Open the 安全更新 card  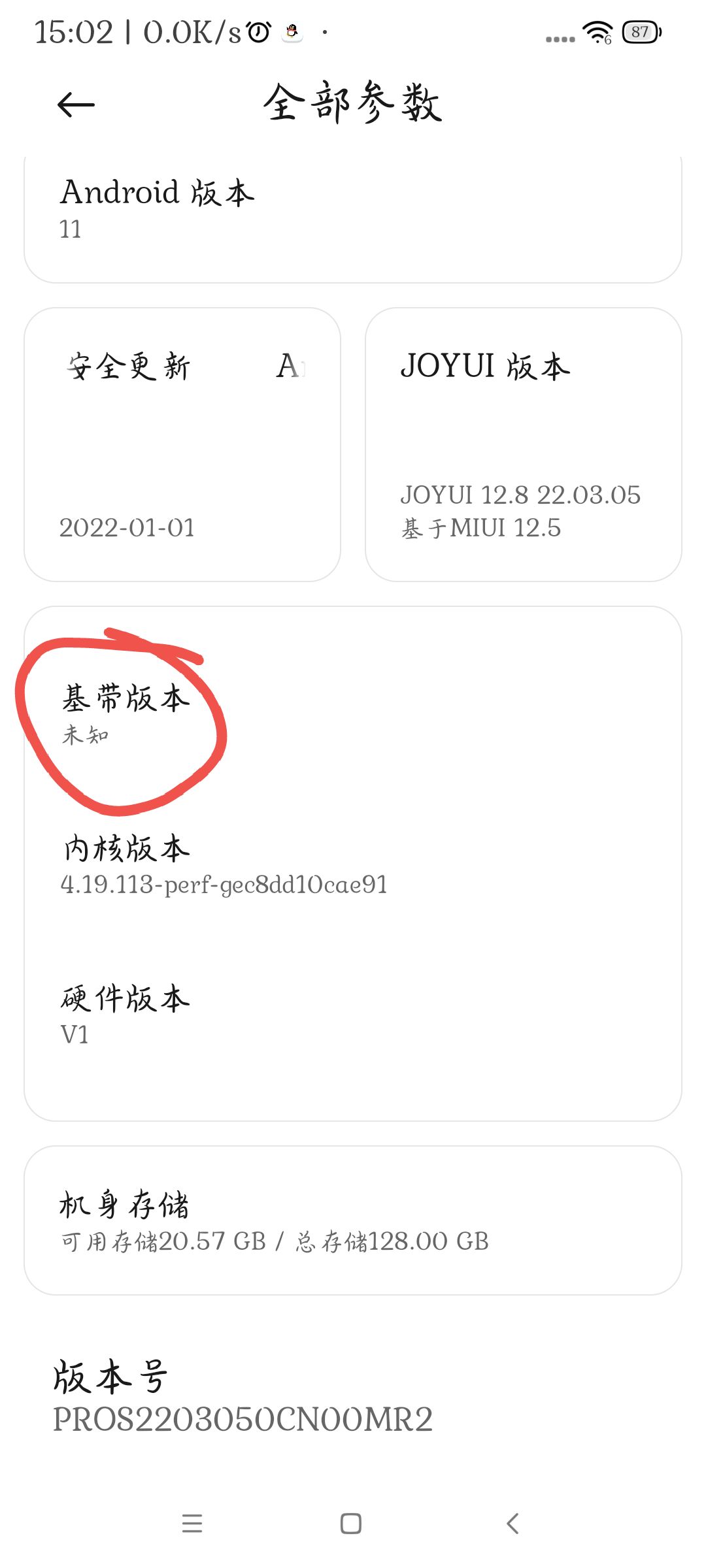pos(182,444)
